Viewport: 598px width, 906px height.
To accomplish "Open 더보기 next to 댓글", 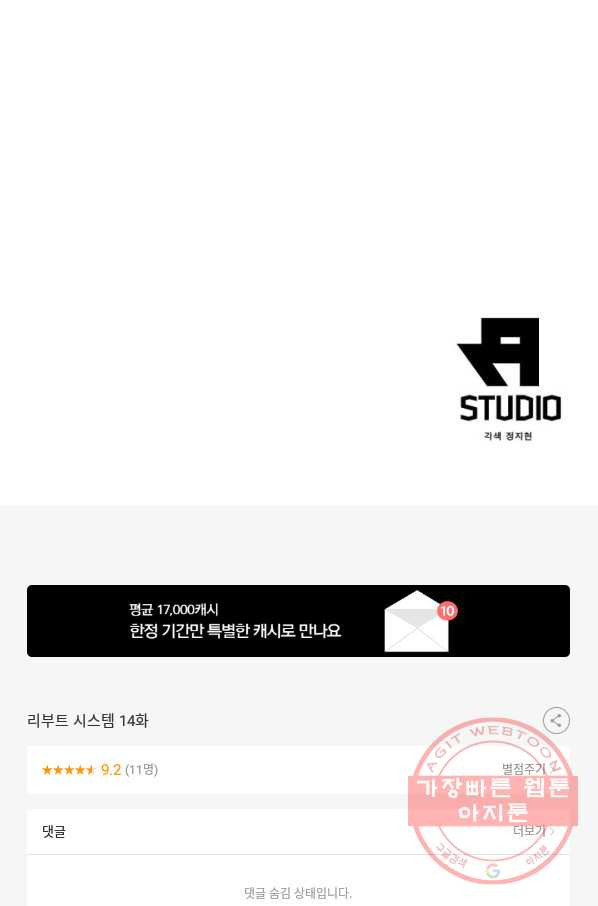I will pos(533,831).
